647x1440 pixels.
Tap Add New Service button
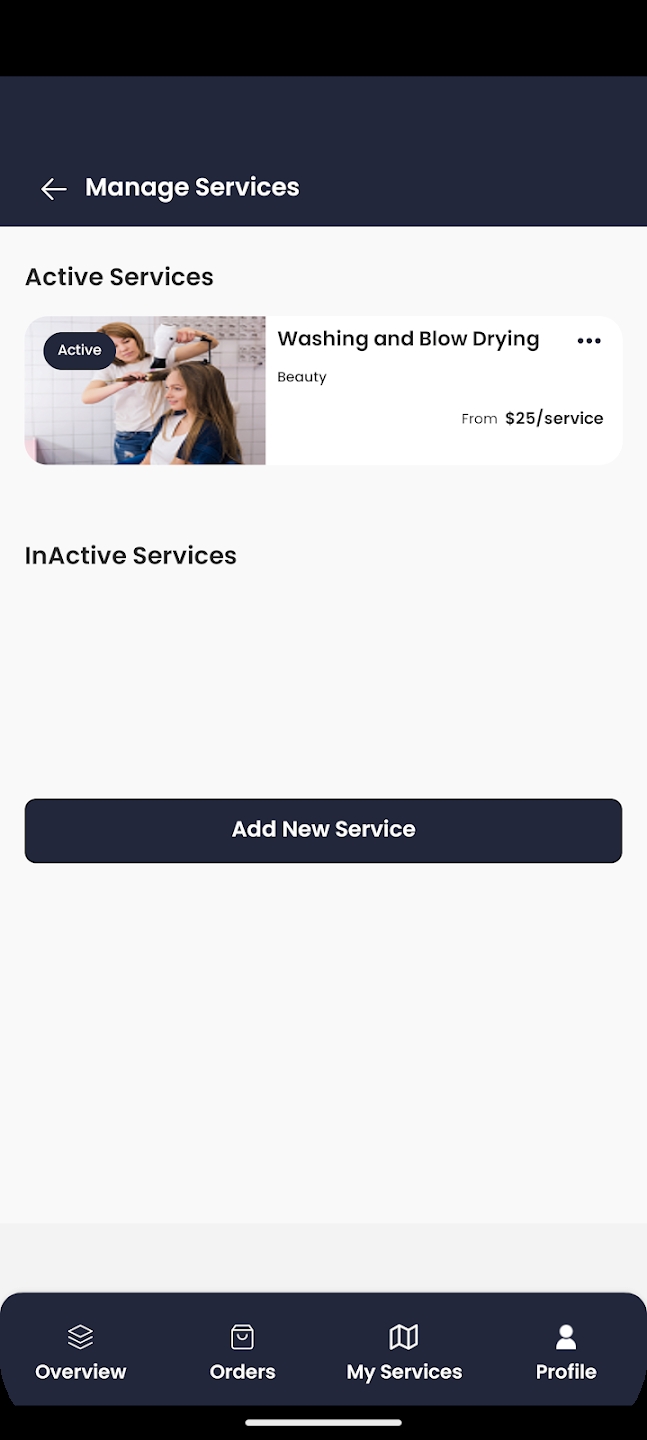[323, 830]
